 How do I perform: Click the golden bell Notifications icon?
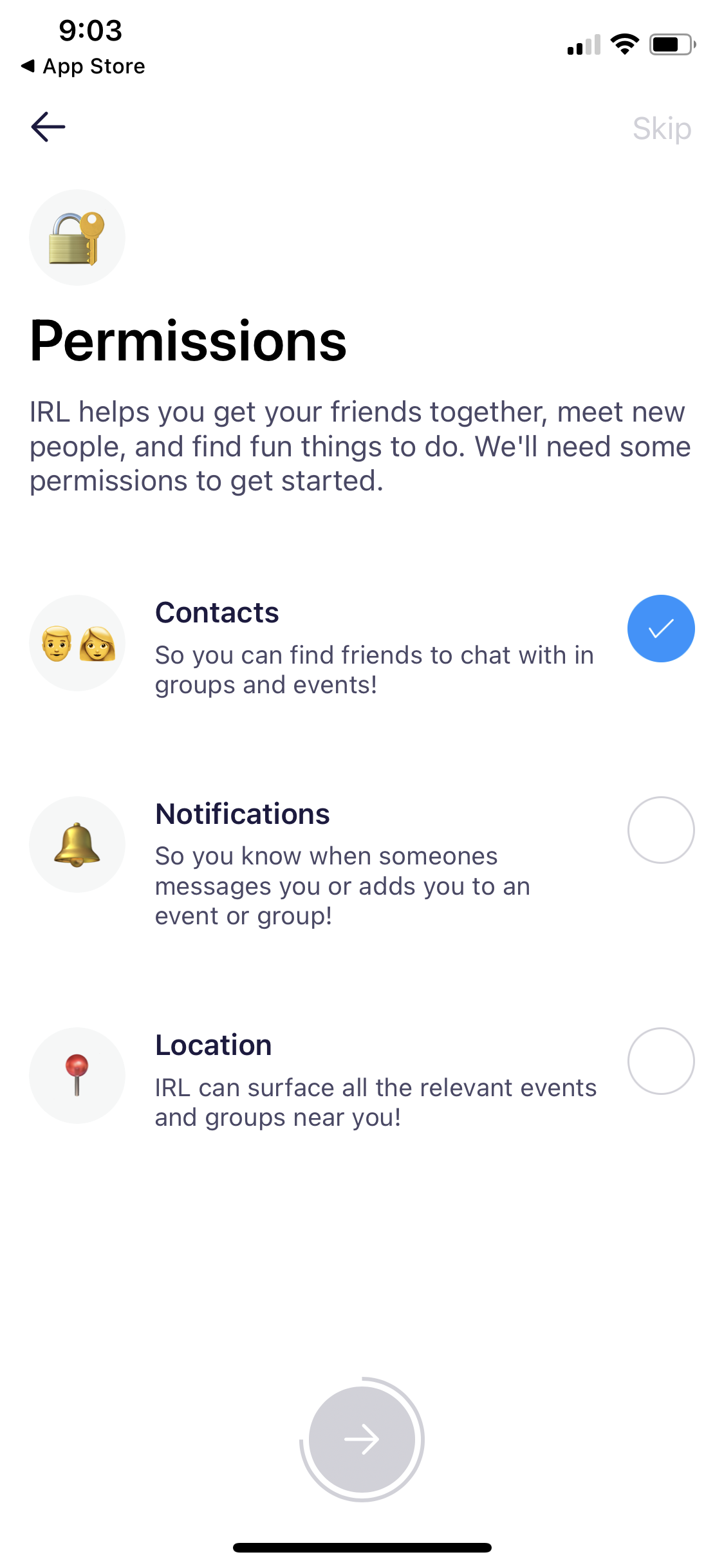(x=77, y=845)
